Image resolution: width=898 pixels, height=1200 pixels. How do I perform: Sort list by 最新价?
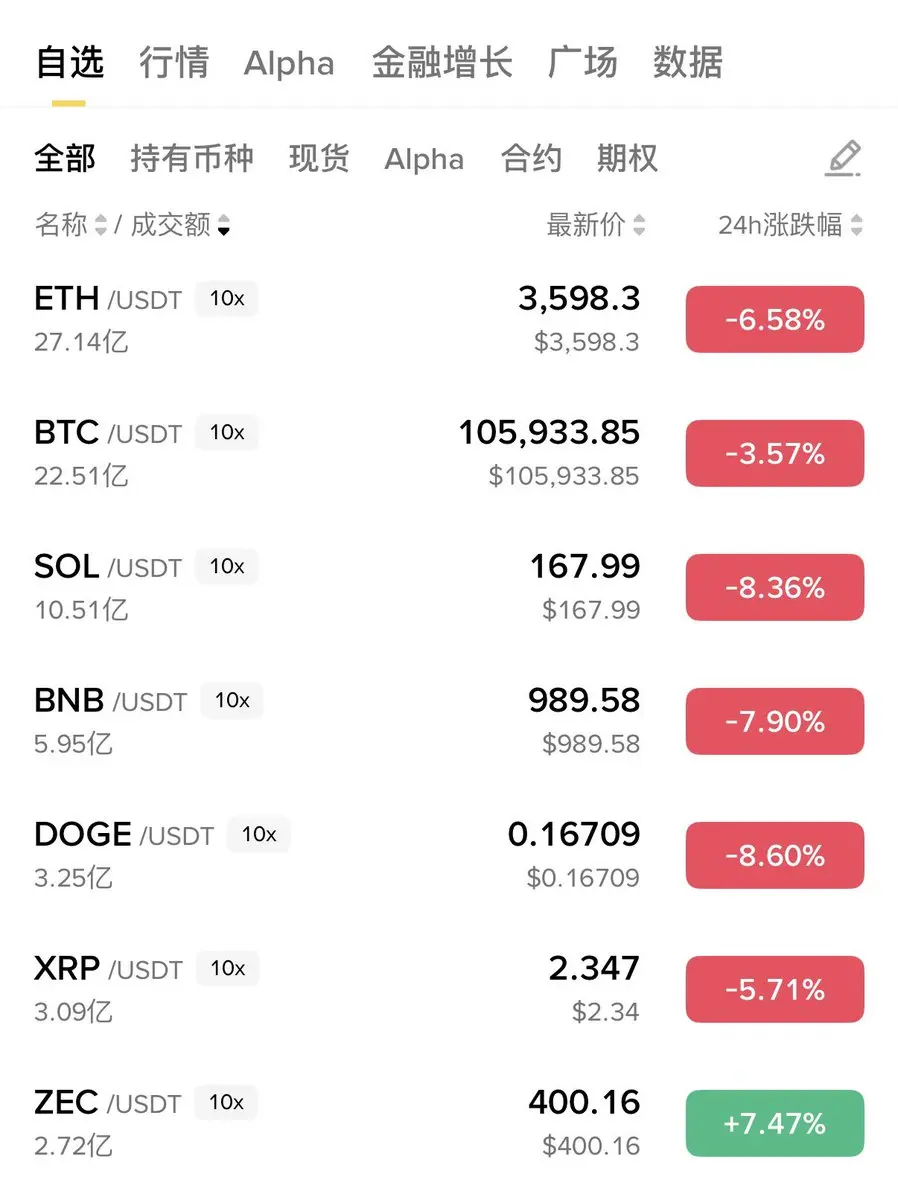click(x=595, y=225)
